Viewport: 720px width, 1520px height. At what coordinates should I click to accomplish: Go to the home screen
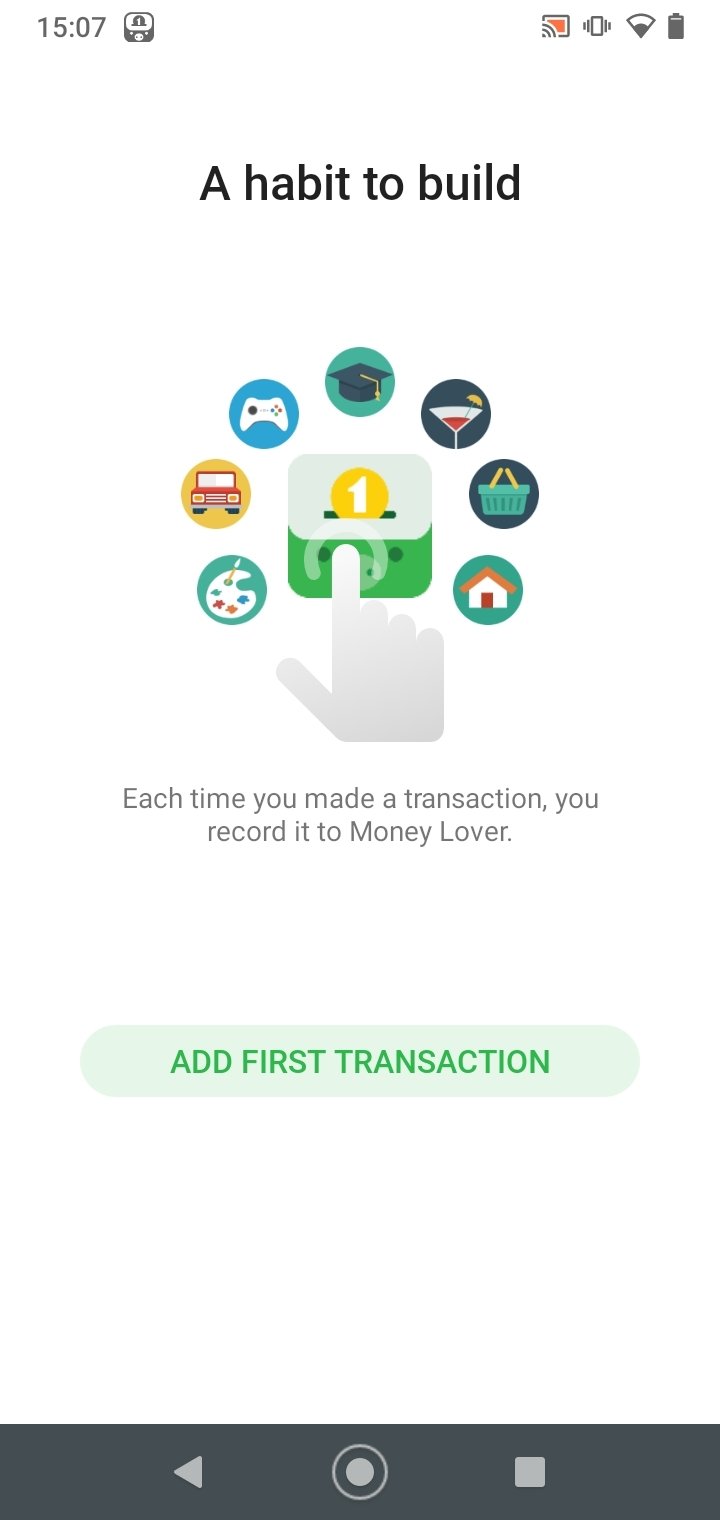tap(360, 1471)
